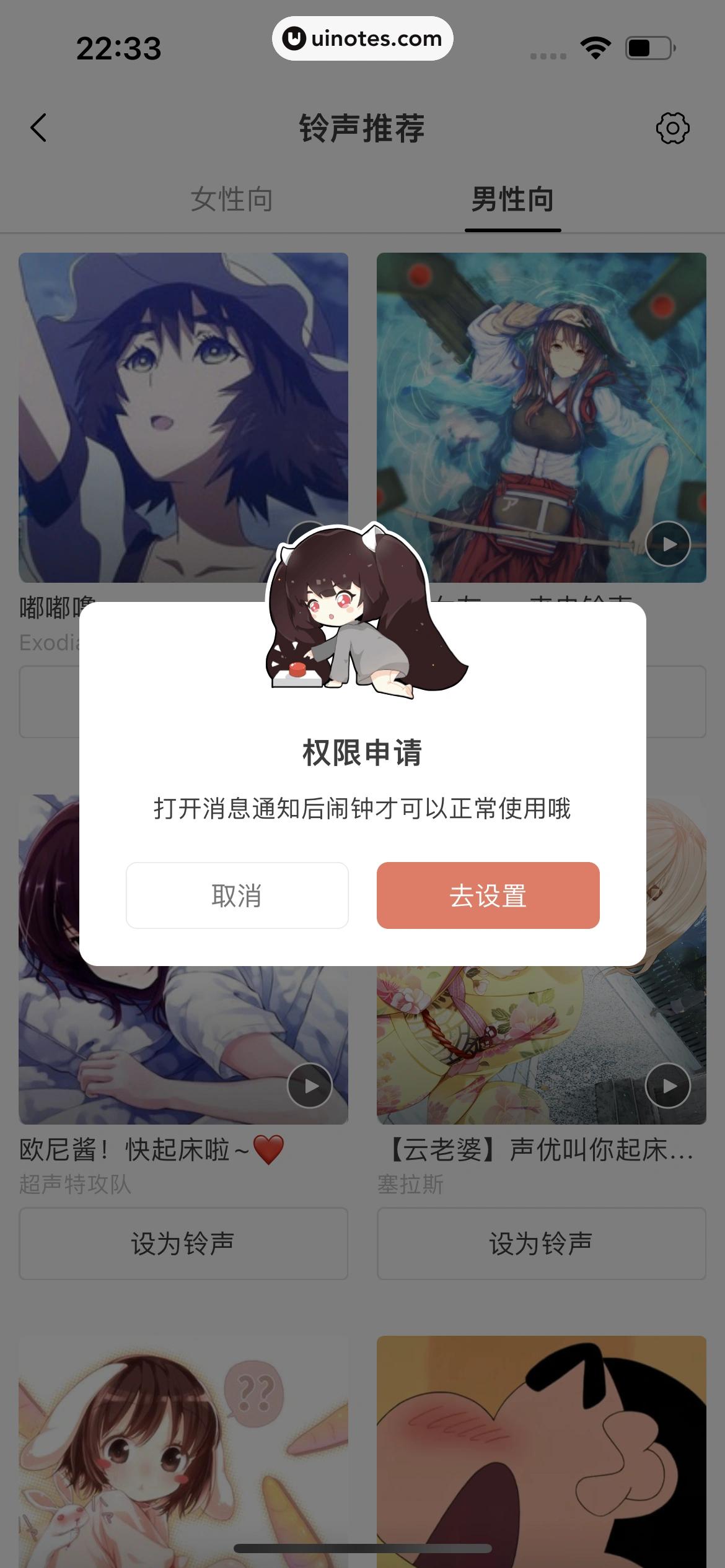
Task: Set 【云老婆】声优叫你起床 as ringtone
Action: [541, 1244]
